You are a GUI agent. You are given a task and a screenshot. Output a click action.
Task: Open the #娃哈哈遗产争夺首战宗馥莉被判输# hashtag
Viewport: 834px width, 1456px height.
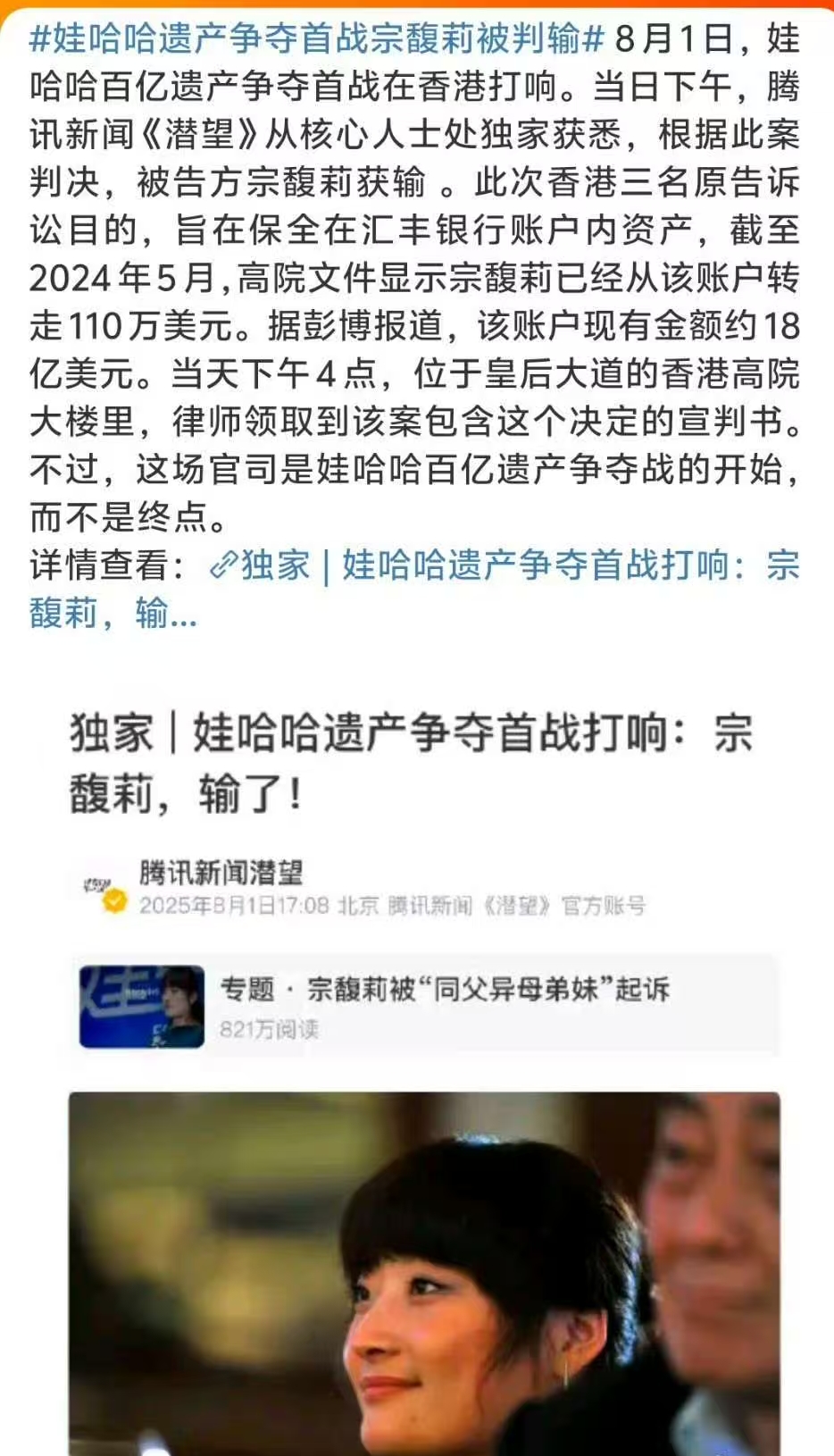tap(317, 39)
